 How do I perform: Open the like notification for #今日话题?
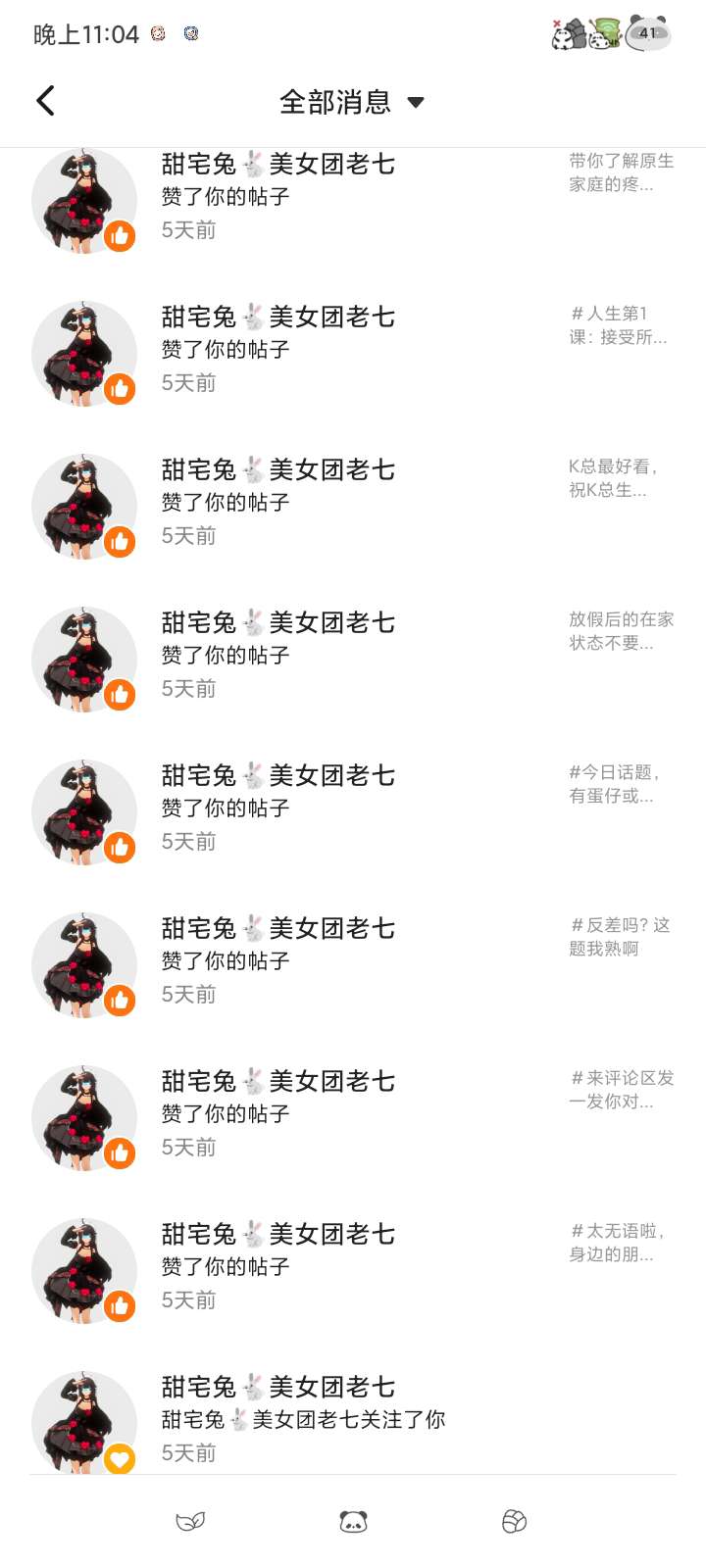tap(353, 808)
